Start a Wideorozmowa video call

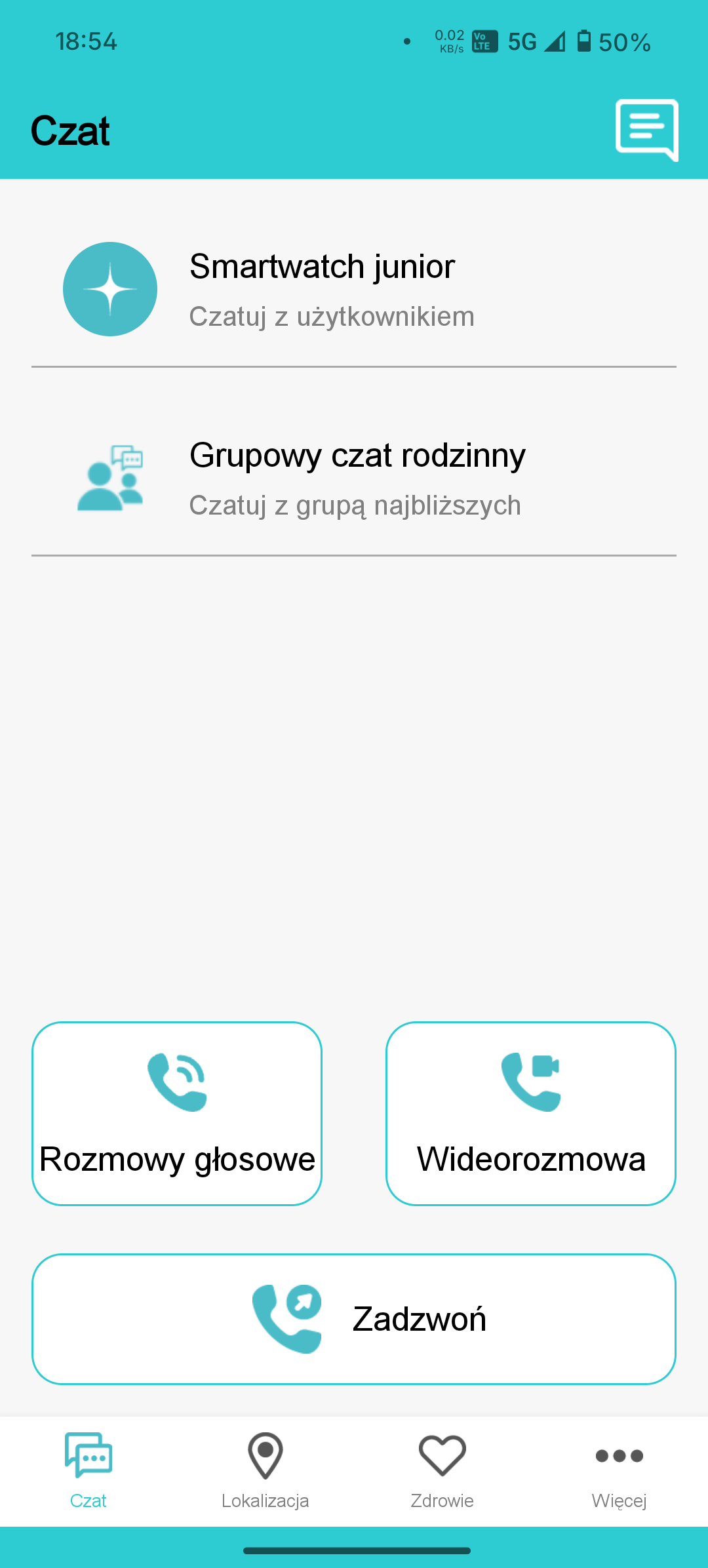[531, 1113]
